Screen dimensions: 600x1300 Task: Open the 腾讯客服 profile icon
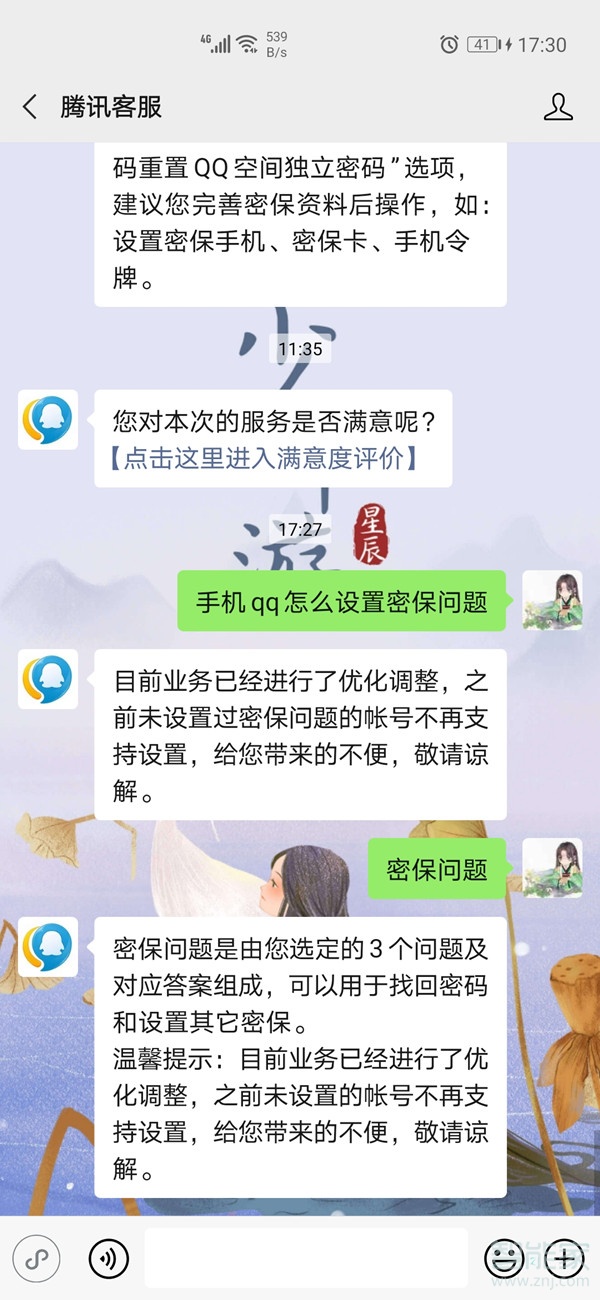pos(558,107)
